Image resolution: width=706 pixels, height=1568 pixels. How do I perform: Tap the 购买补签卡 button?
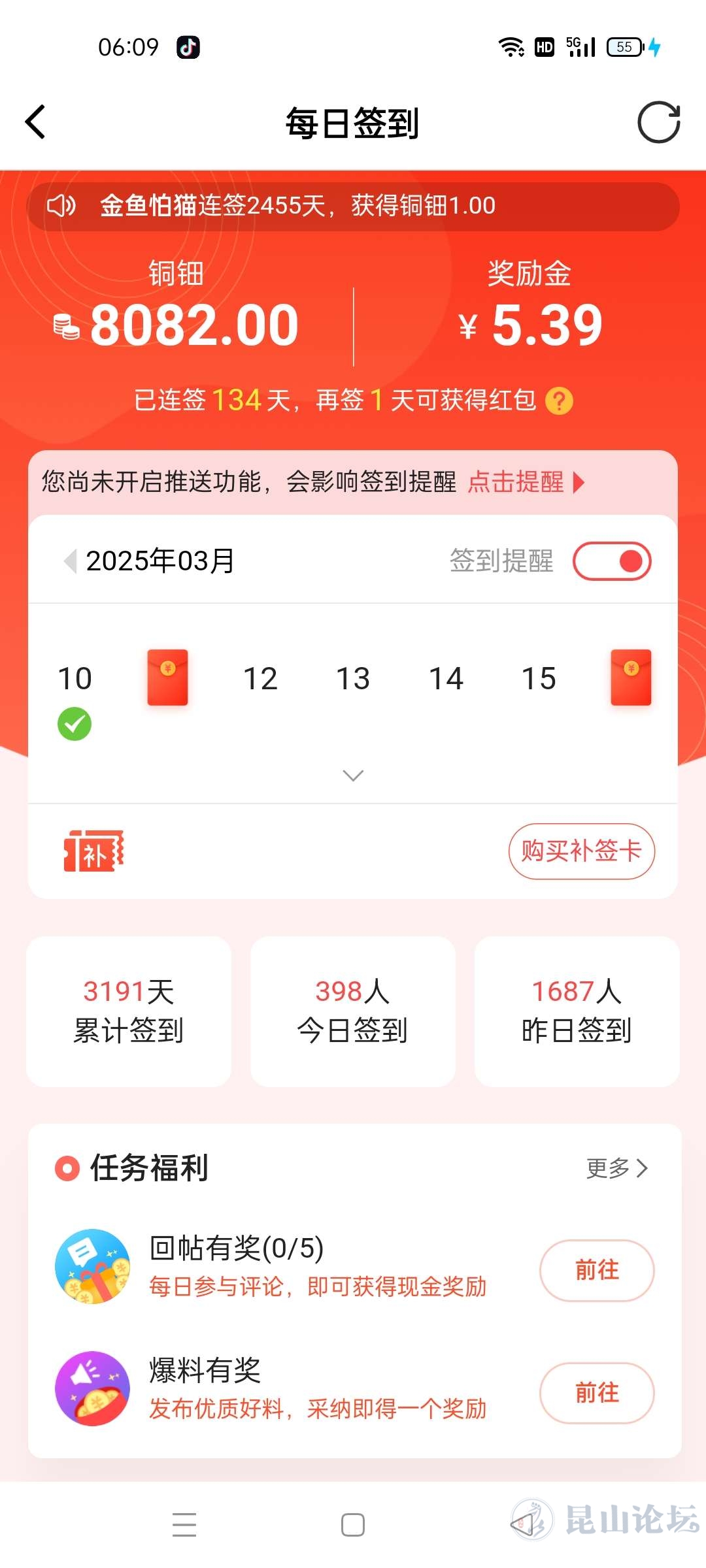point(581,851)
